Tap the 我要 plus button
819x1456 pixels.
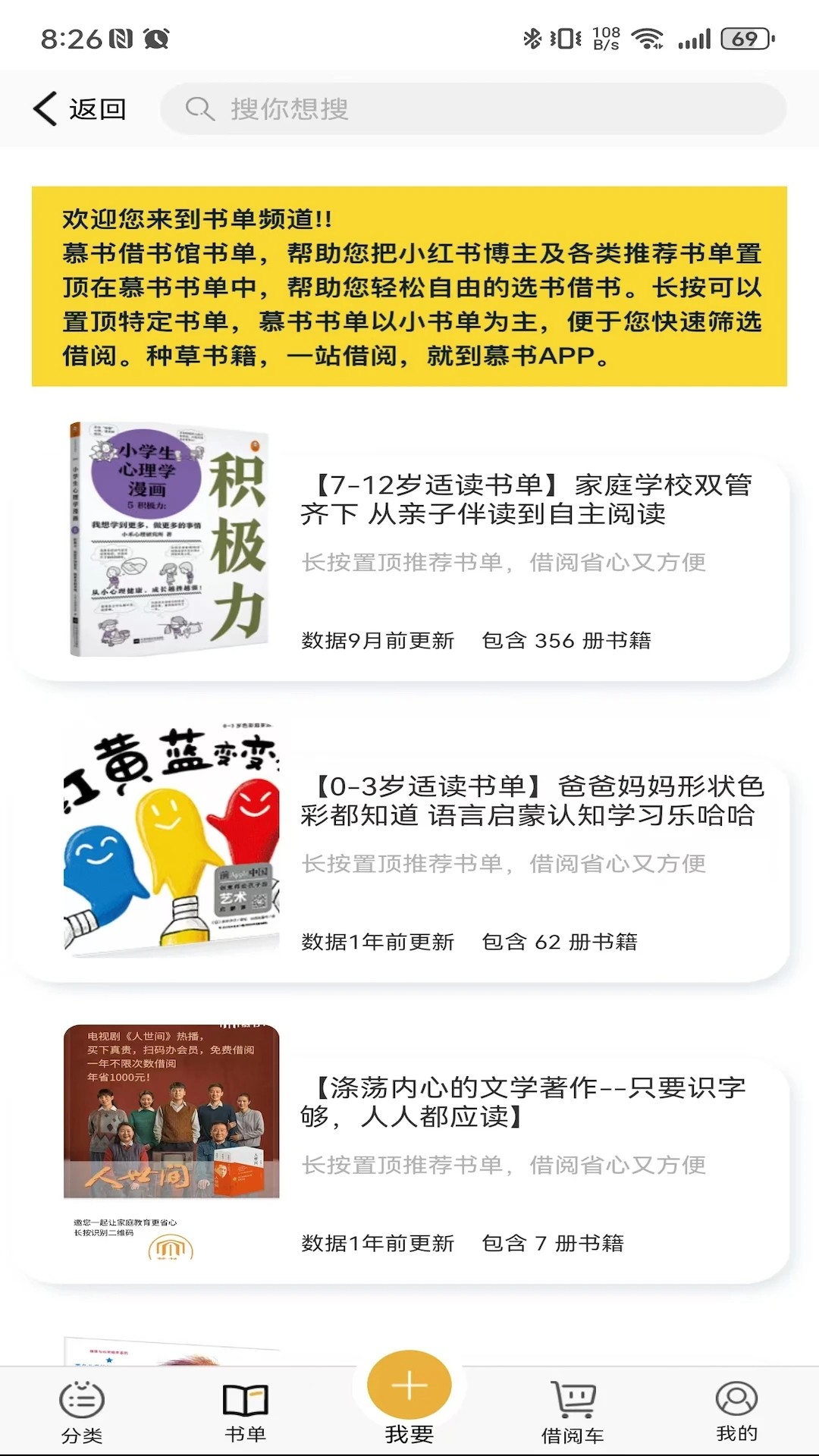click(409, 1386)
